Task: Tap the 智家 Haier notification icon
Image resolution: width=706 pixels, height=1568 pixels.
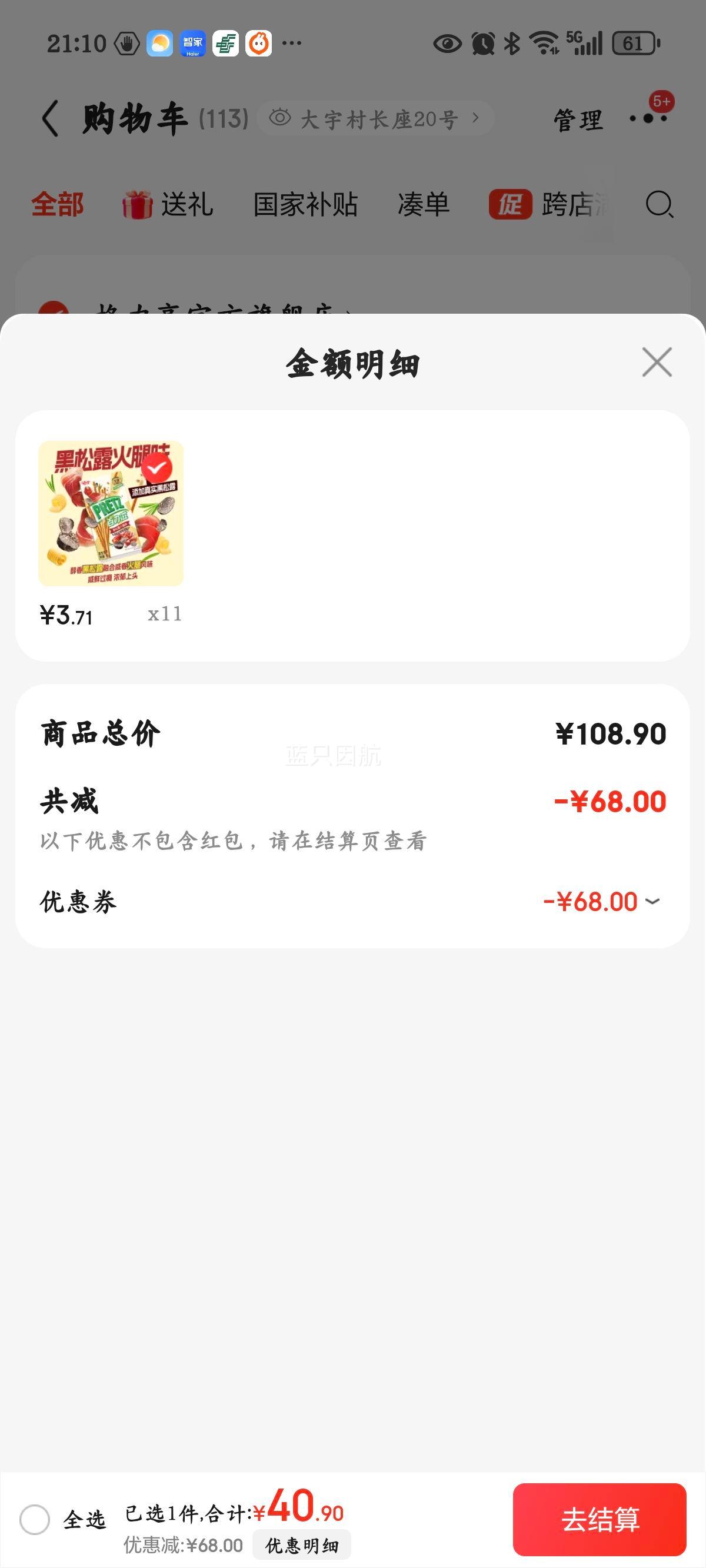Action: click(x=192, y=42)
